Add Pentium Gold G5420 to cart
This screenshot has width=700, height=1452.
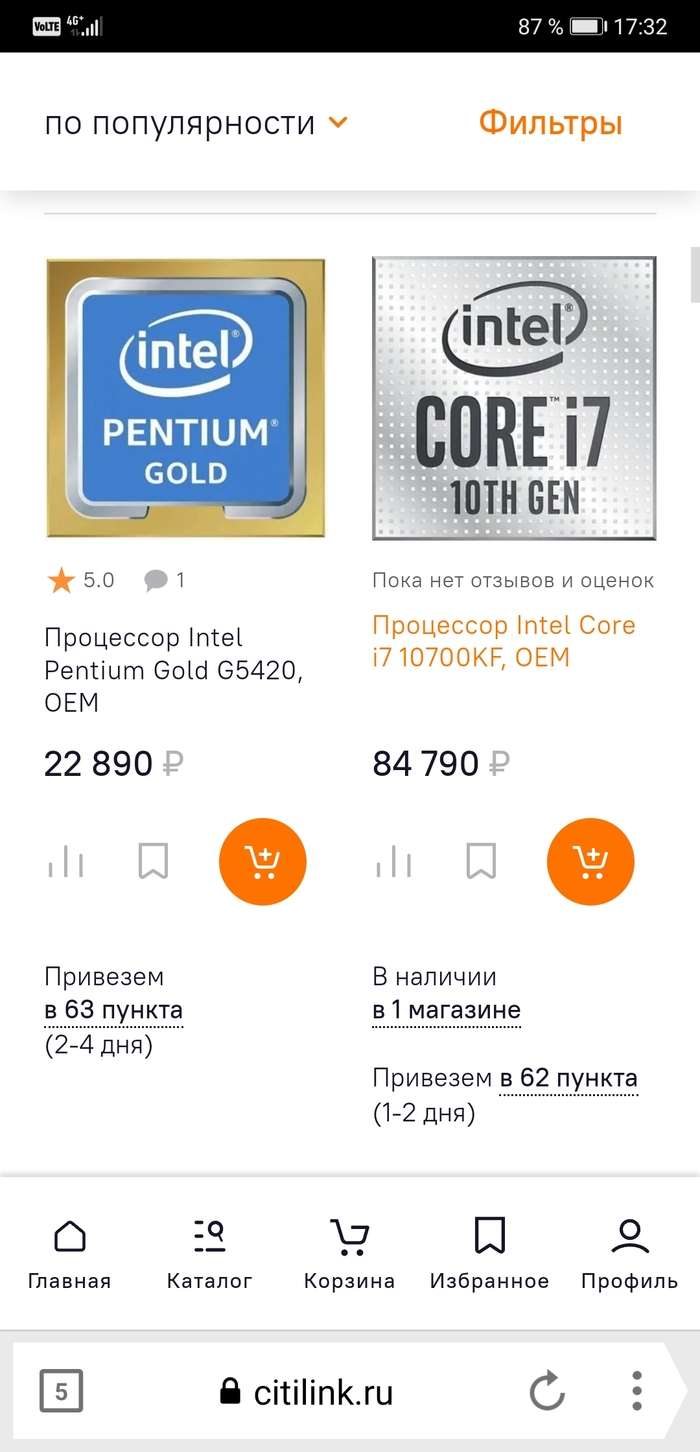click(x=262, y=861)
